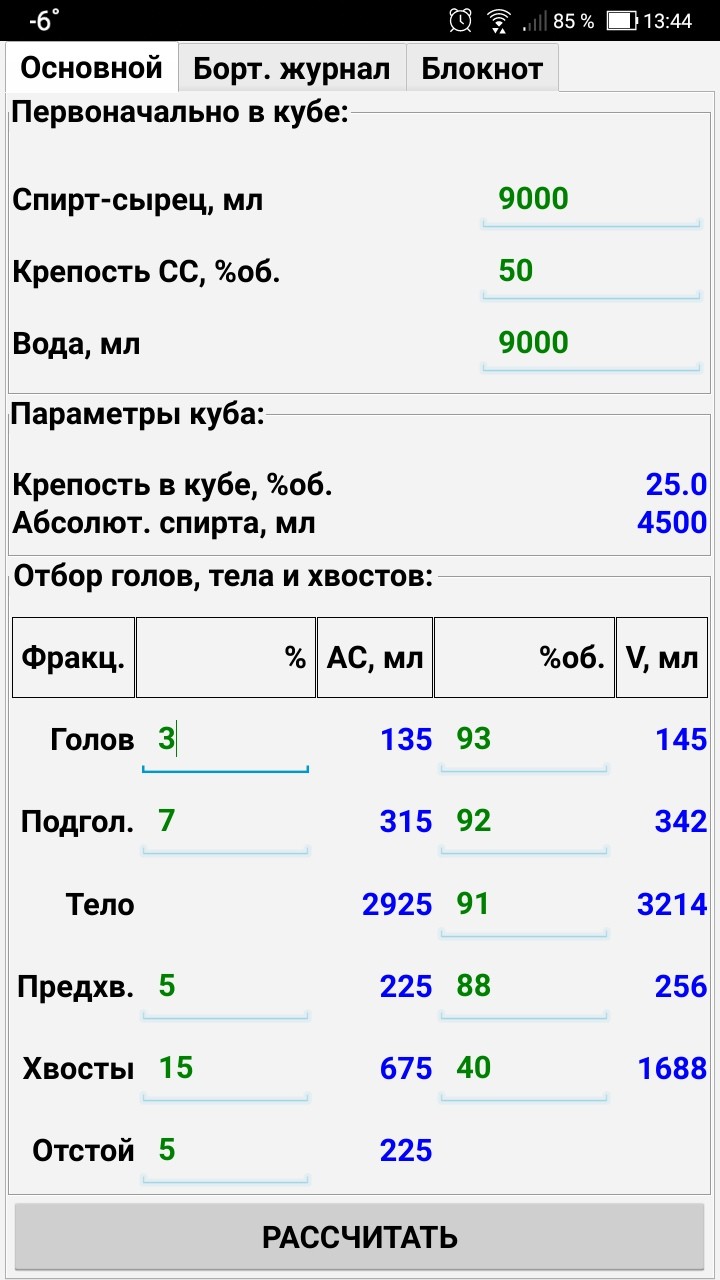Screen dimensions: 720x1280
Task: Open the Блокнот tab
Action: 482,68
